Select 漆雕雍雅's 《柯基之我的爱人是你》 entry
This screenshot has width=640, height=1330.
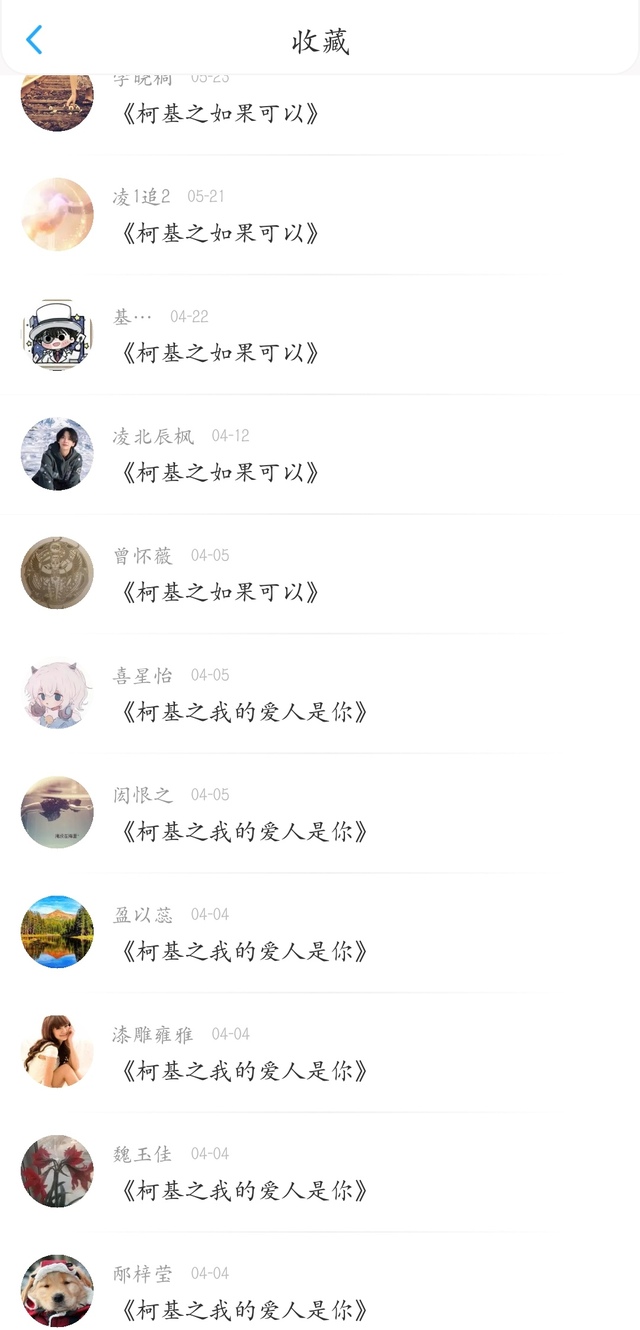pyautogui.click(x=244, y=1071)
